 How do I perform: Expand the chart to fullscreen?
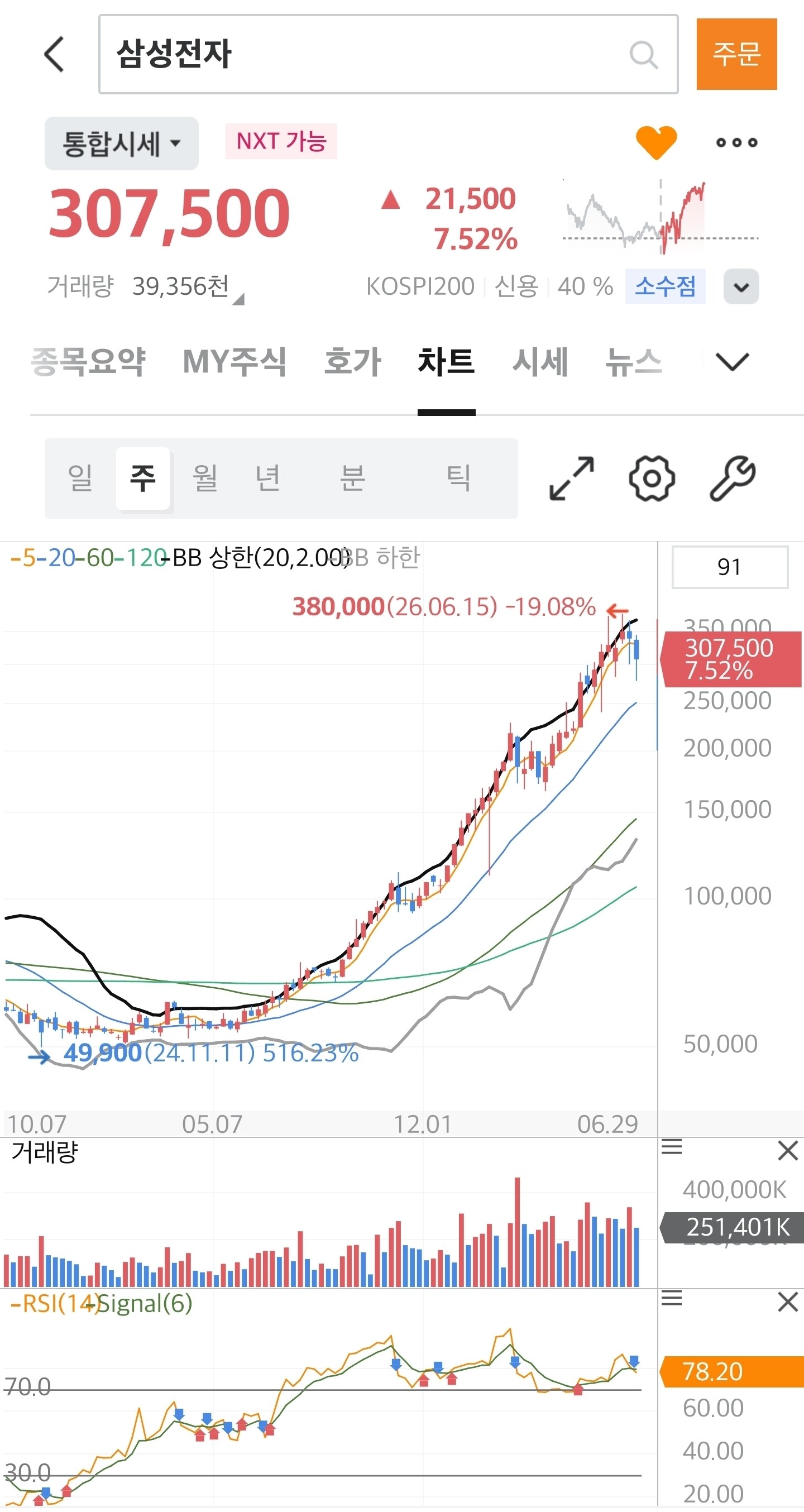571,479
